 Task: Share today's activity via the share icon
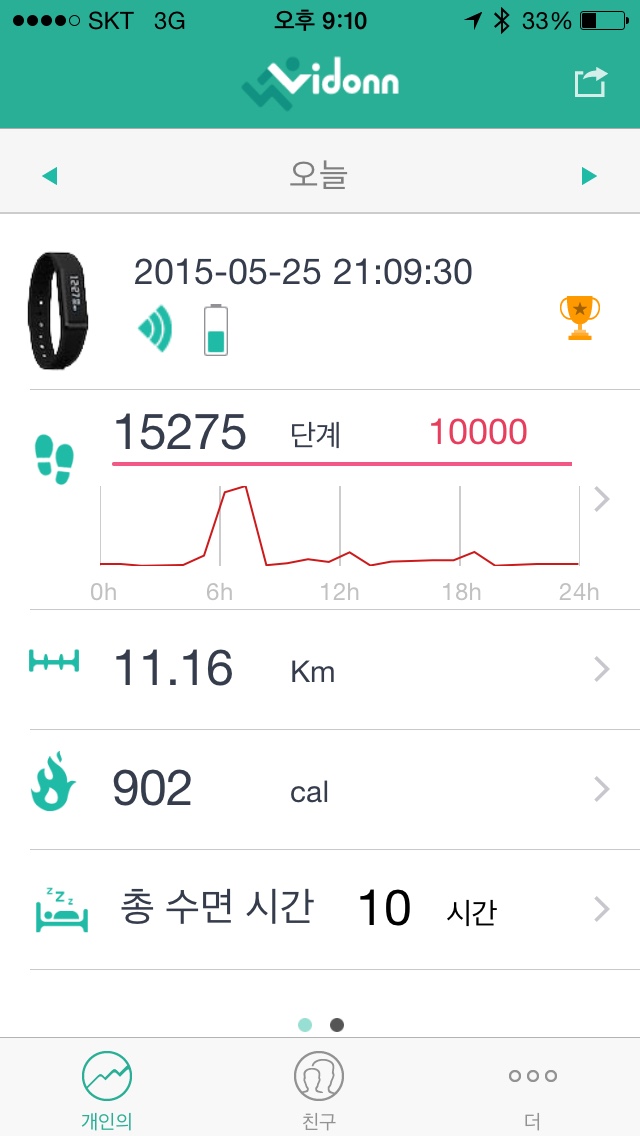590,82
